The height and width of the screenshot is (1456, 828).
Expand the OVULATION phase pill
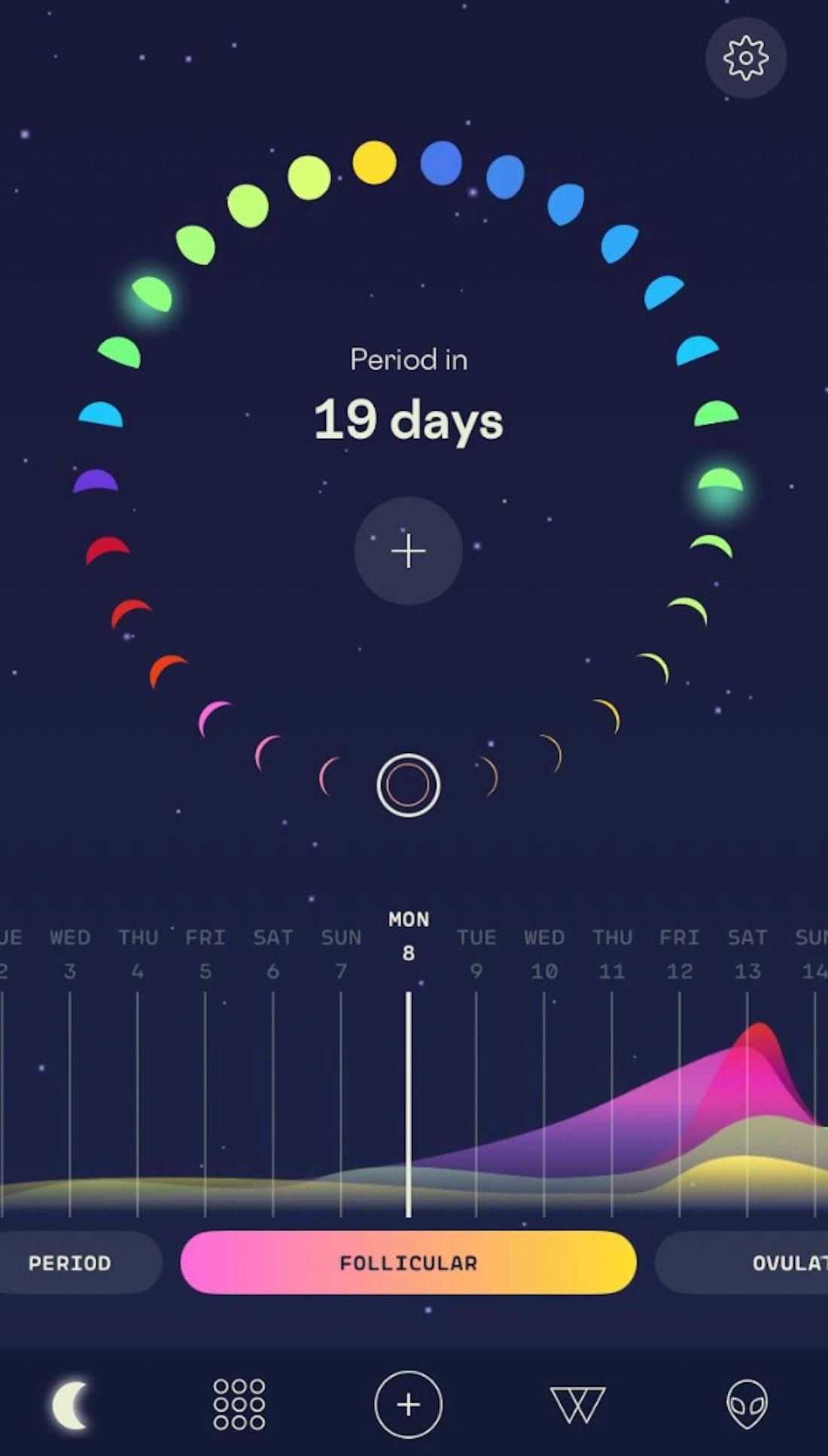click(775, 1262)
